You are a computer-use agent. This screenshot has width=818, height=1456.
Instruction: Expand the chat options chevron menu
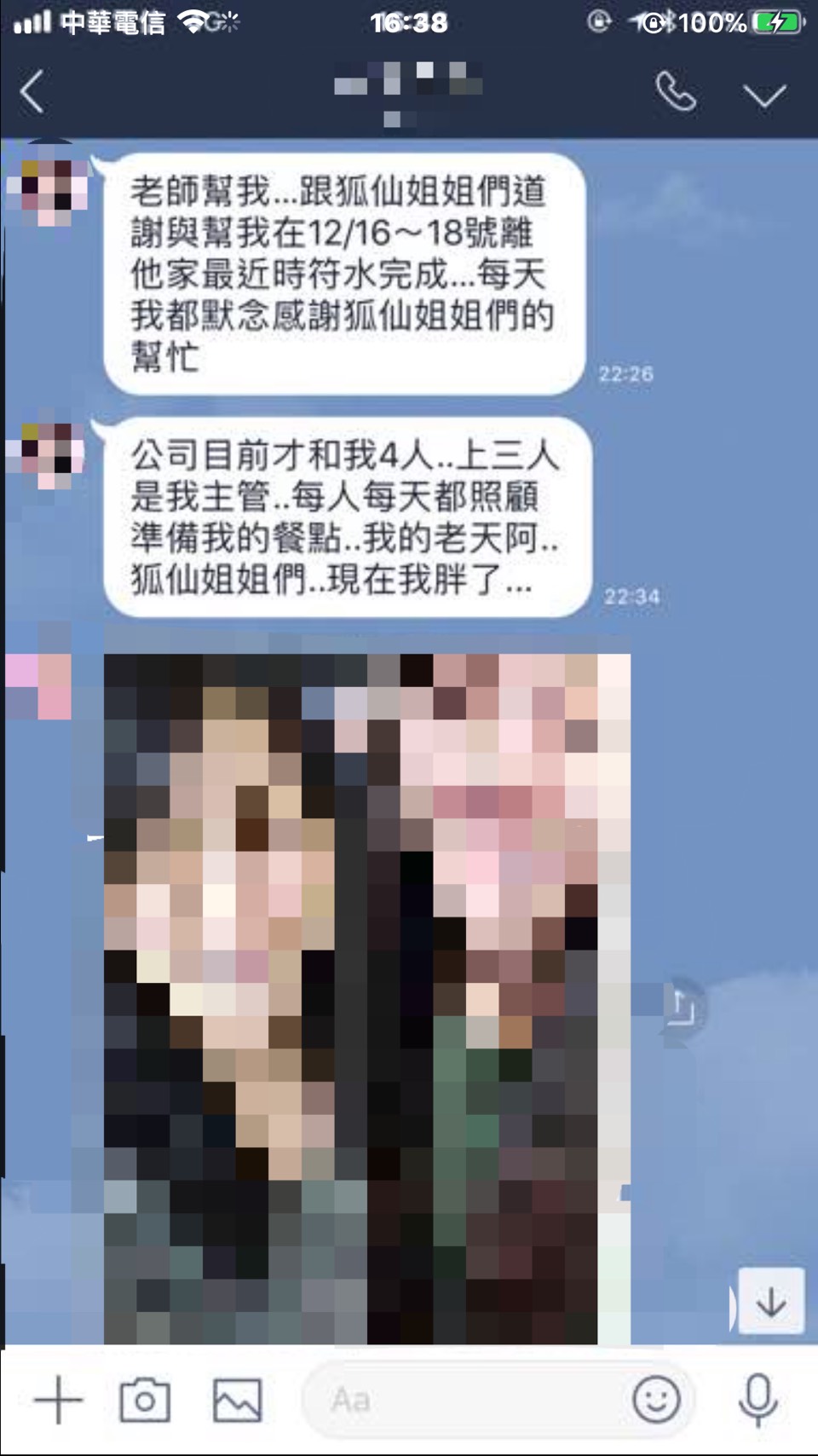(x=764, y=94)
